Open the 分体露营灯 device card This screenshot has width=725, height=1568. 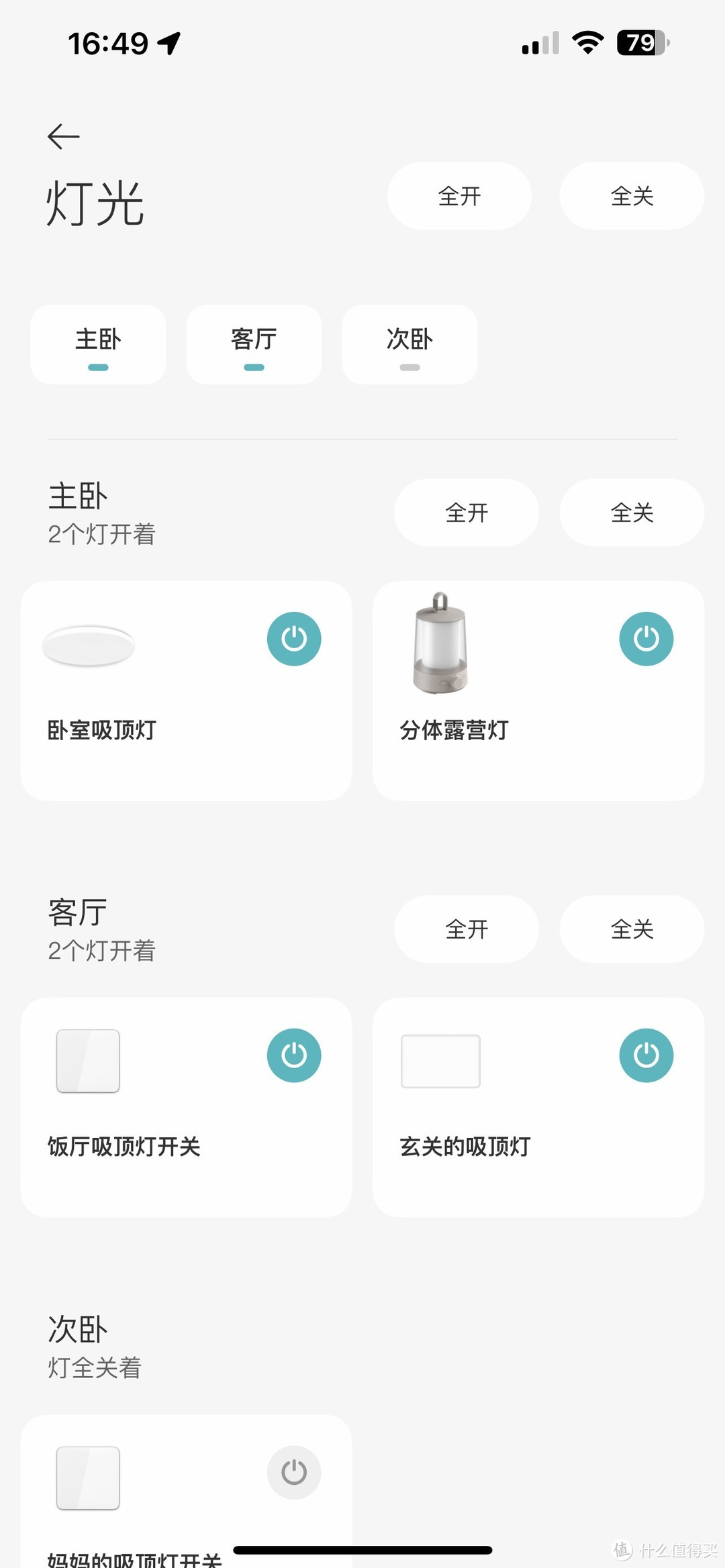(510, 738)
